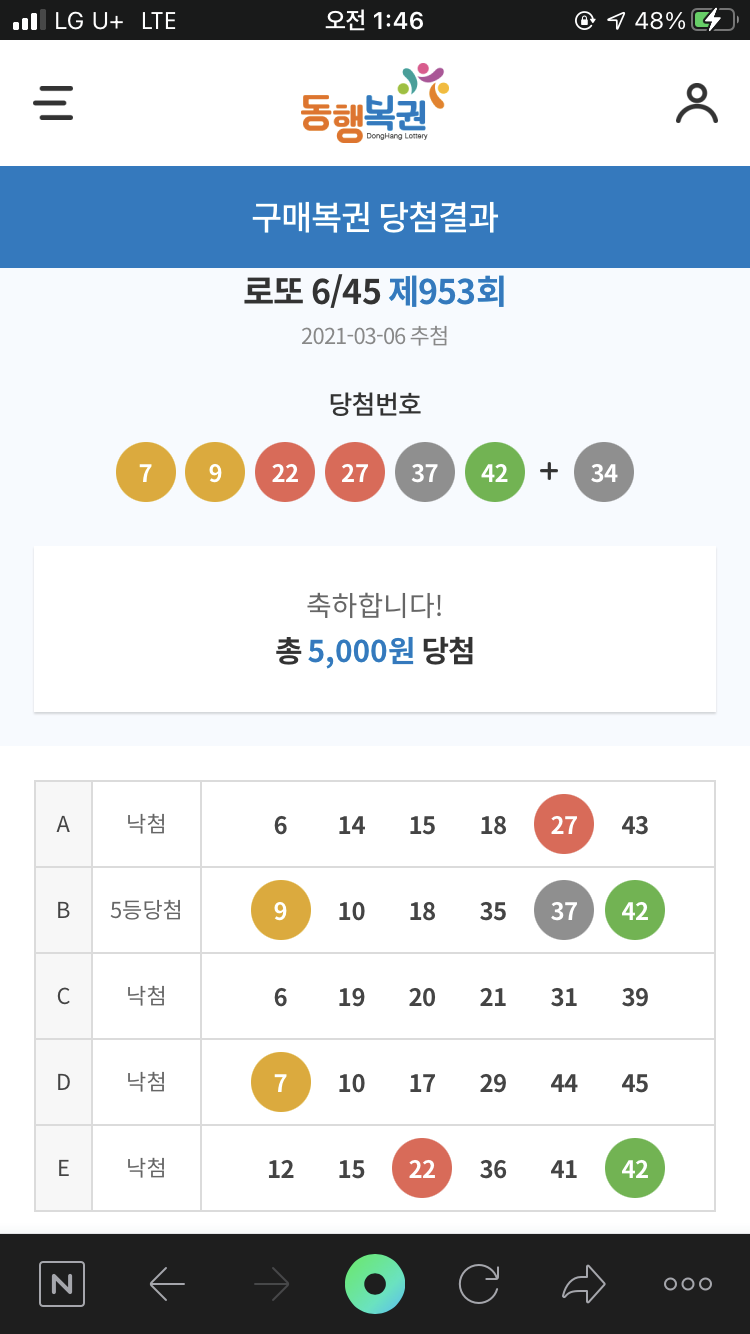The height and width of the screenshot is (1334, 750).
Task: Open the user profile icon
Action: pyautogui.click(x=696, y=103)
